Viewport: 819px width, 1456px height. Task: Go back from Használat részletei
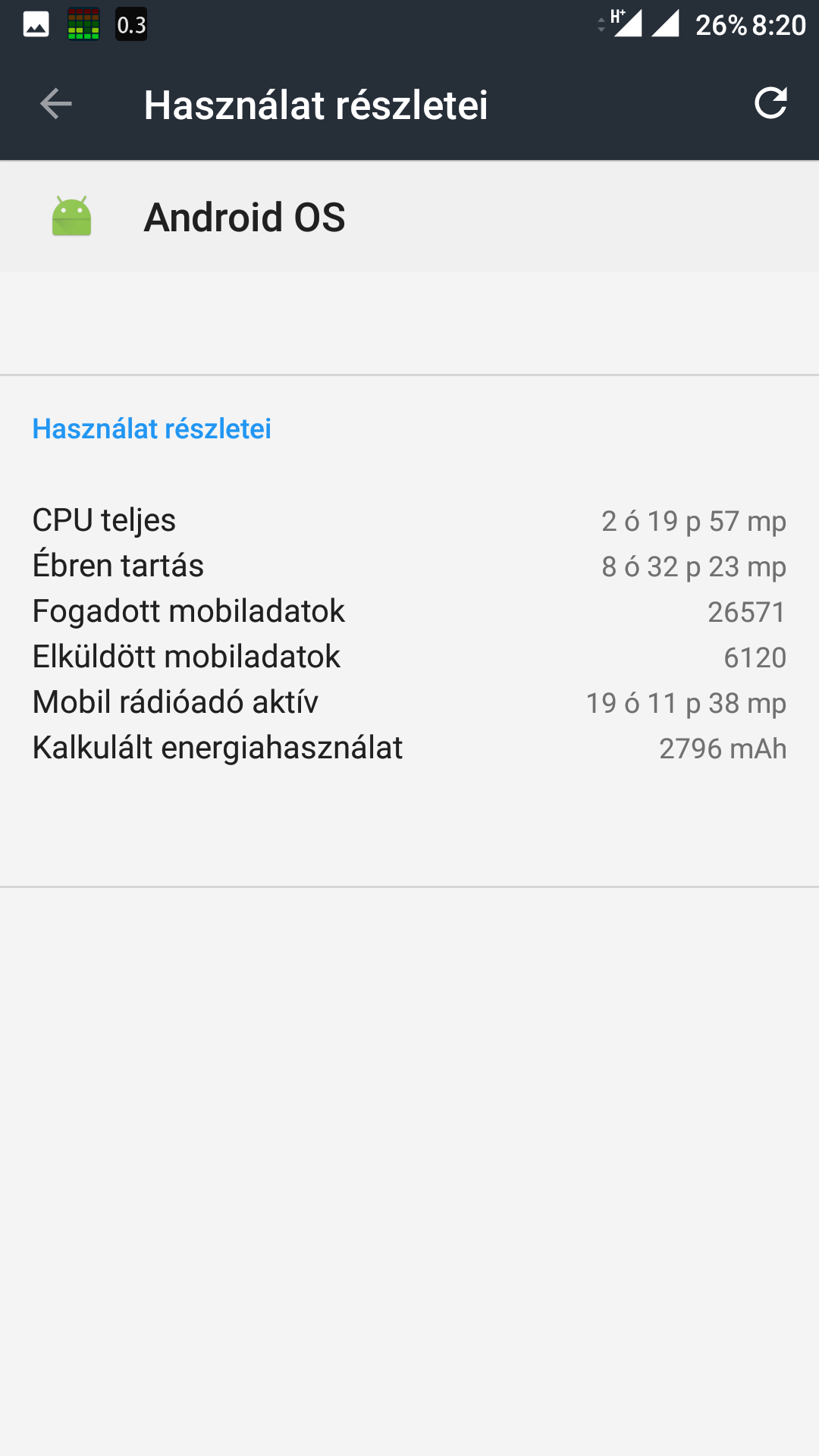click(x=55, y=104)
